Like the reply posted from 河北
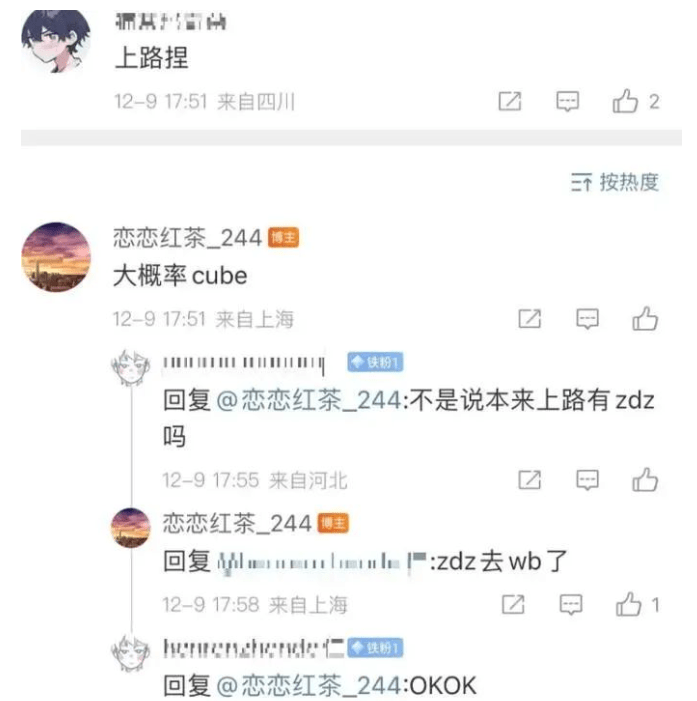The height and width of the screenshot is (701, 697). [x=645, y=480]
